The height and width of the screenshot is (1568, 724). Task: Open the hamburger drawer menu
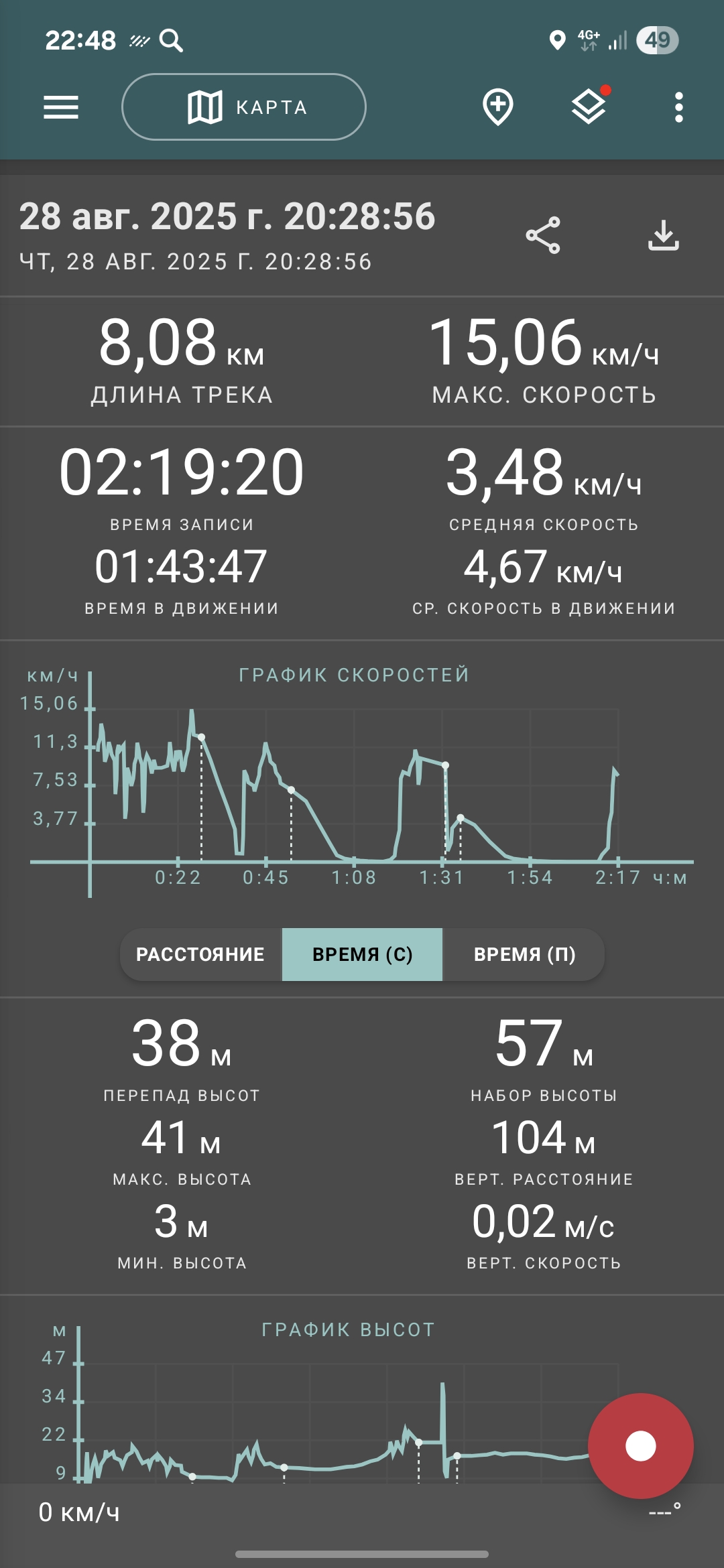point(61,107)
